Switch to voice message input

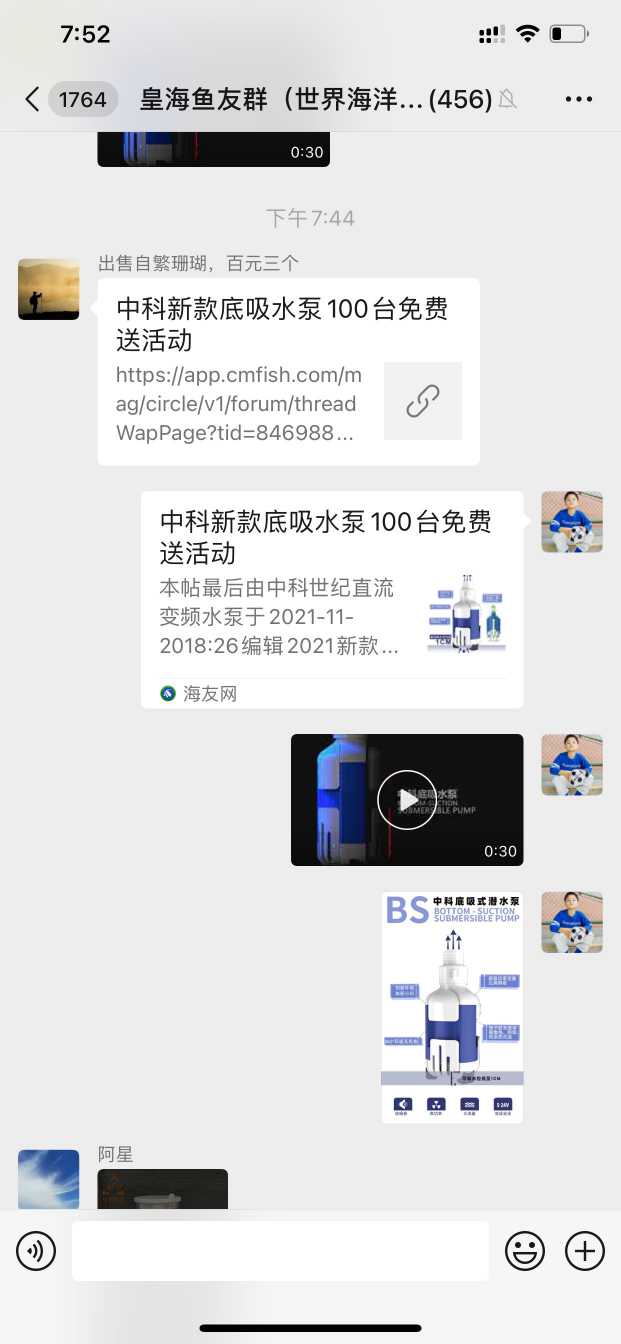click(x=36, y=1251)
